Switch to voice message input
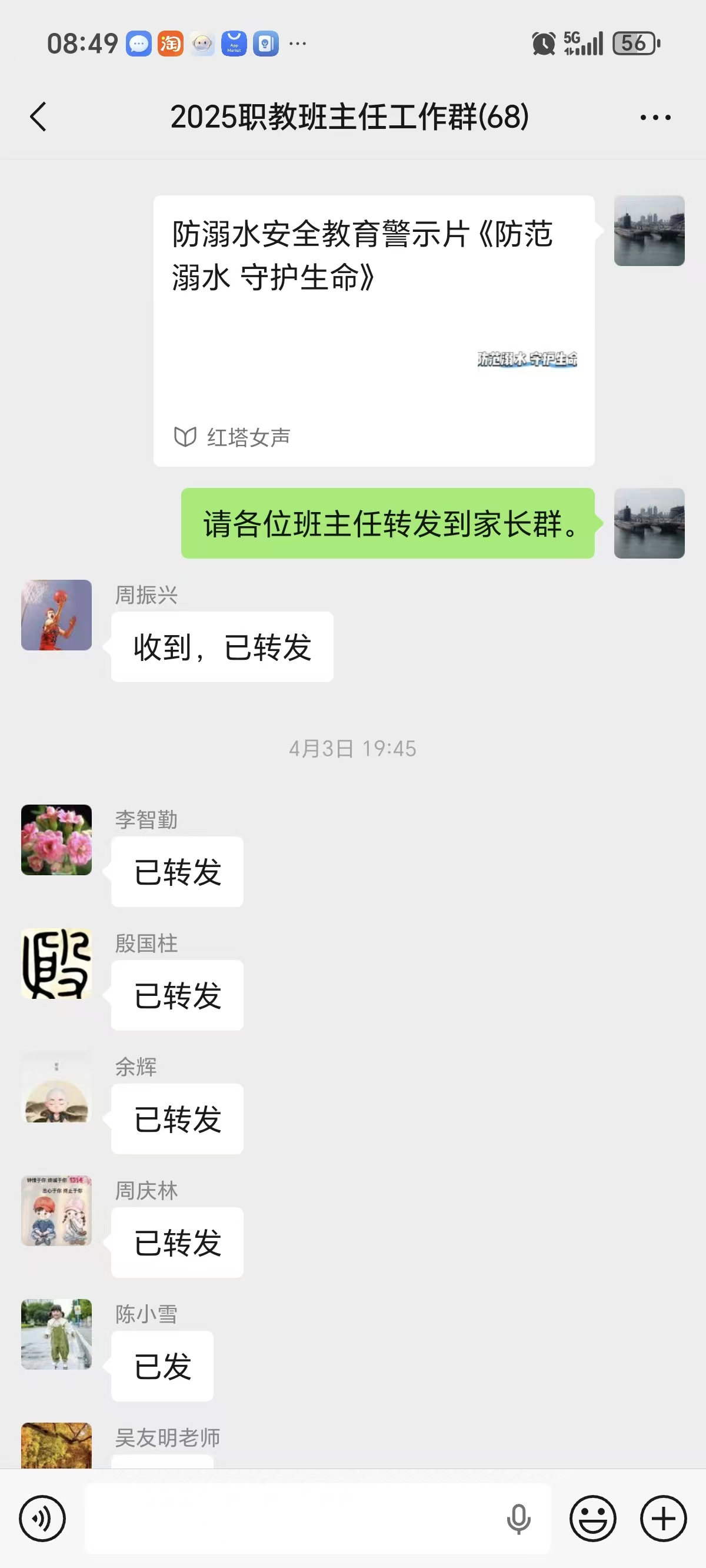The image size is (706, 1568). 42,1518
